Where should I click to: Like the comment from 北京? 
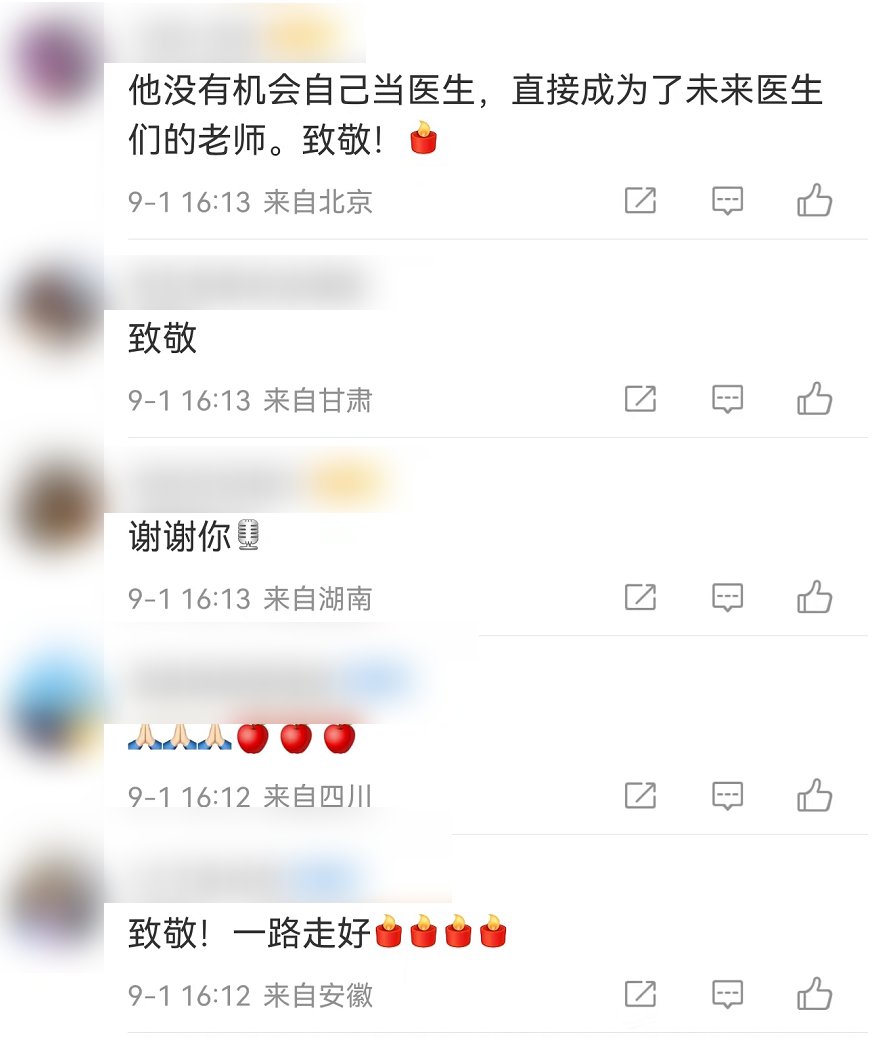point(814,201)
